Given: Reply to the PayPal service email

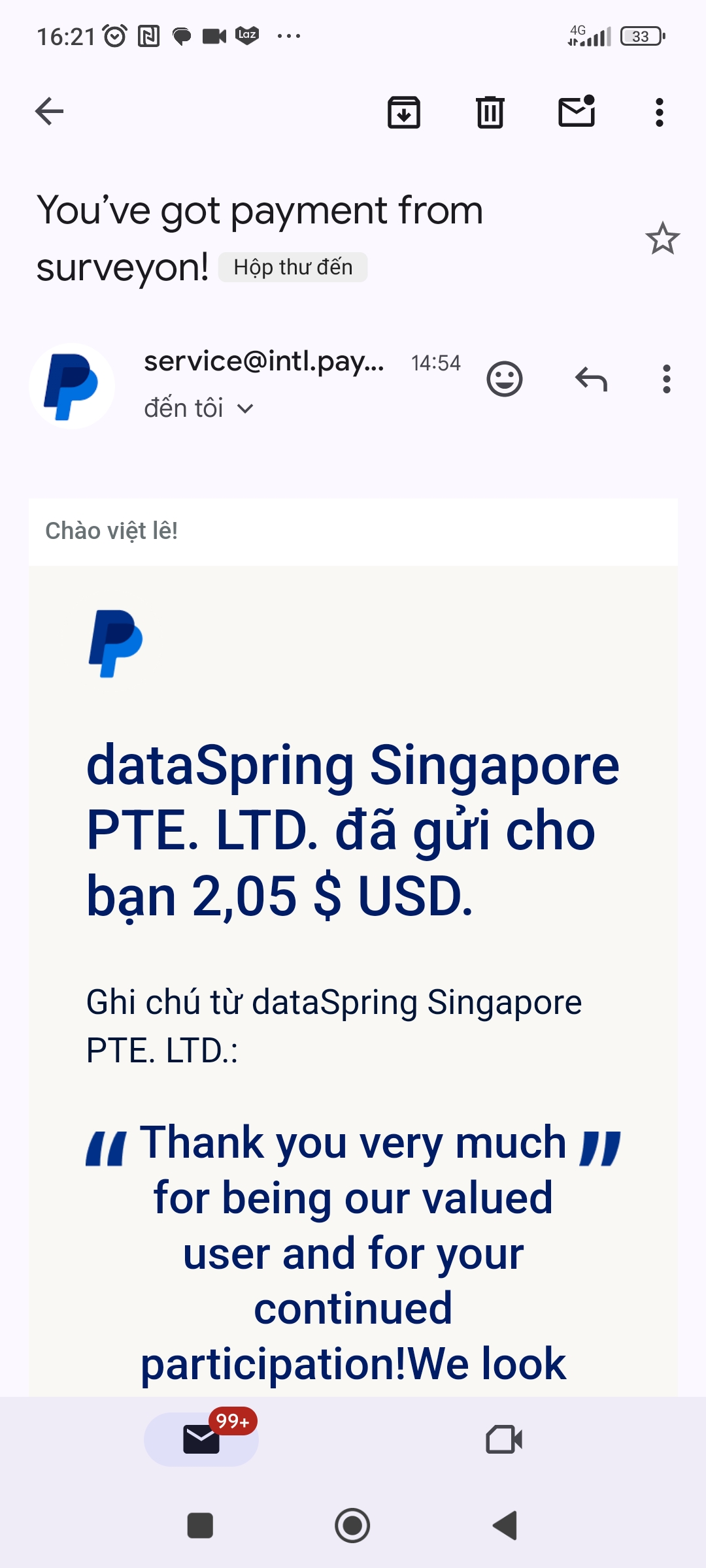Looking at the screenshot, I should tap(592, 379).
